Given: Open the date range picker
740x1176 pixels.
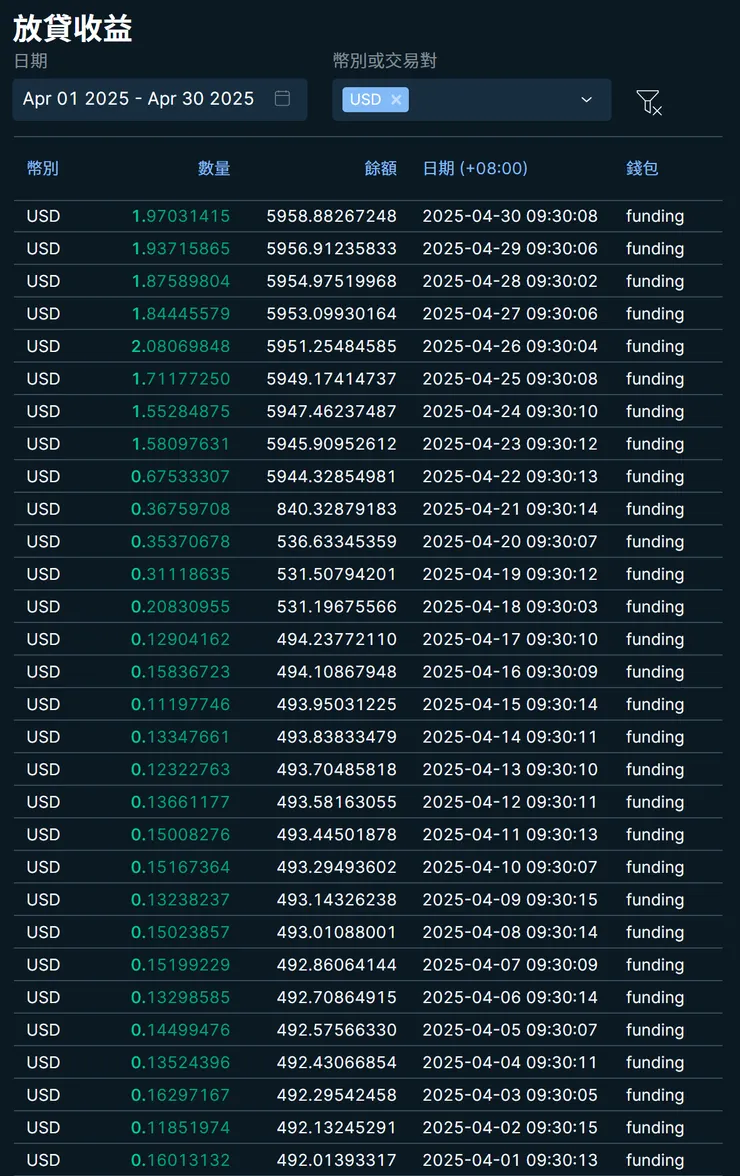Looking at the screenshot, I should click(159, 99).
